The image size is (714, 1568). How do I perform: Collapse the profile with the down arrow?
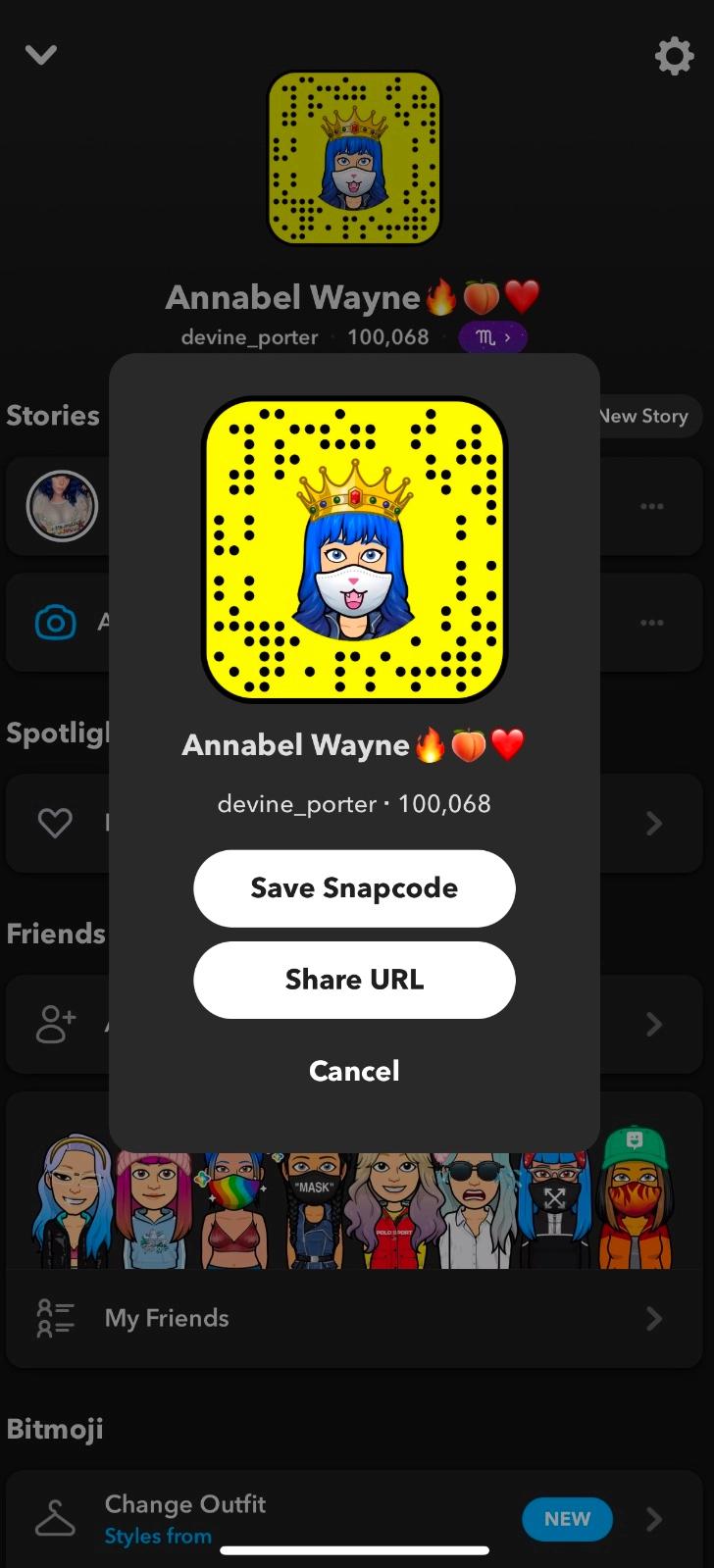pyautogui.click(x=41, y=55)
